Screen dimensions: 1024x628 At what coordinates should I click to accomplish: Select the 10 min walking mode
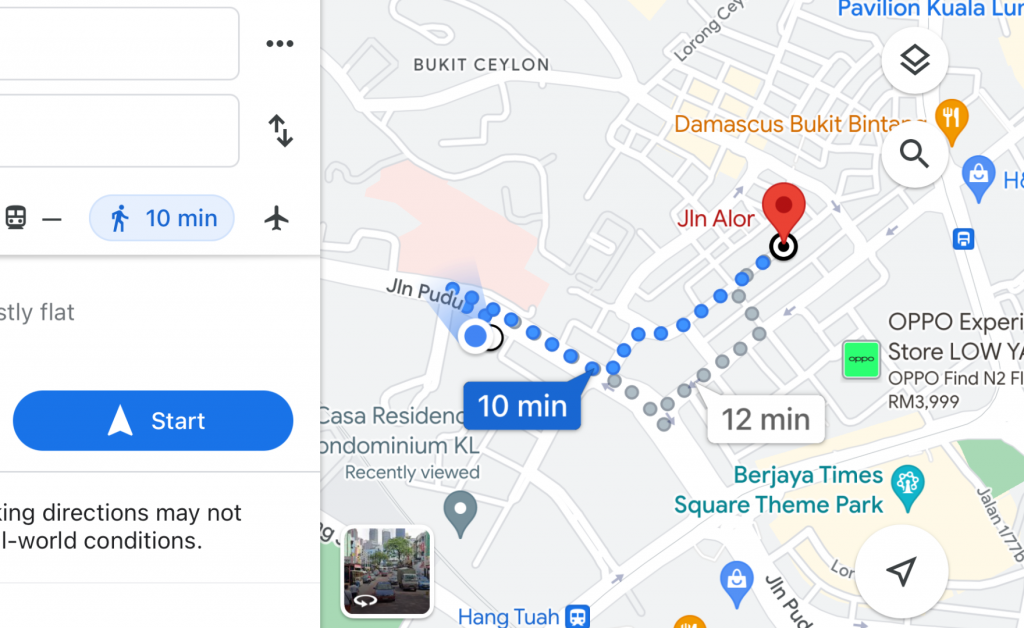(x=162, y=218)
